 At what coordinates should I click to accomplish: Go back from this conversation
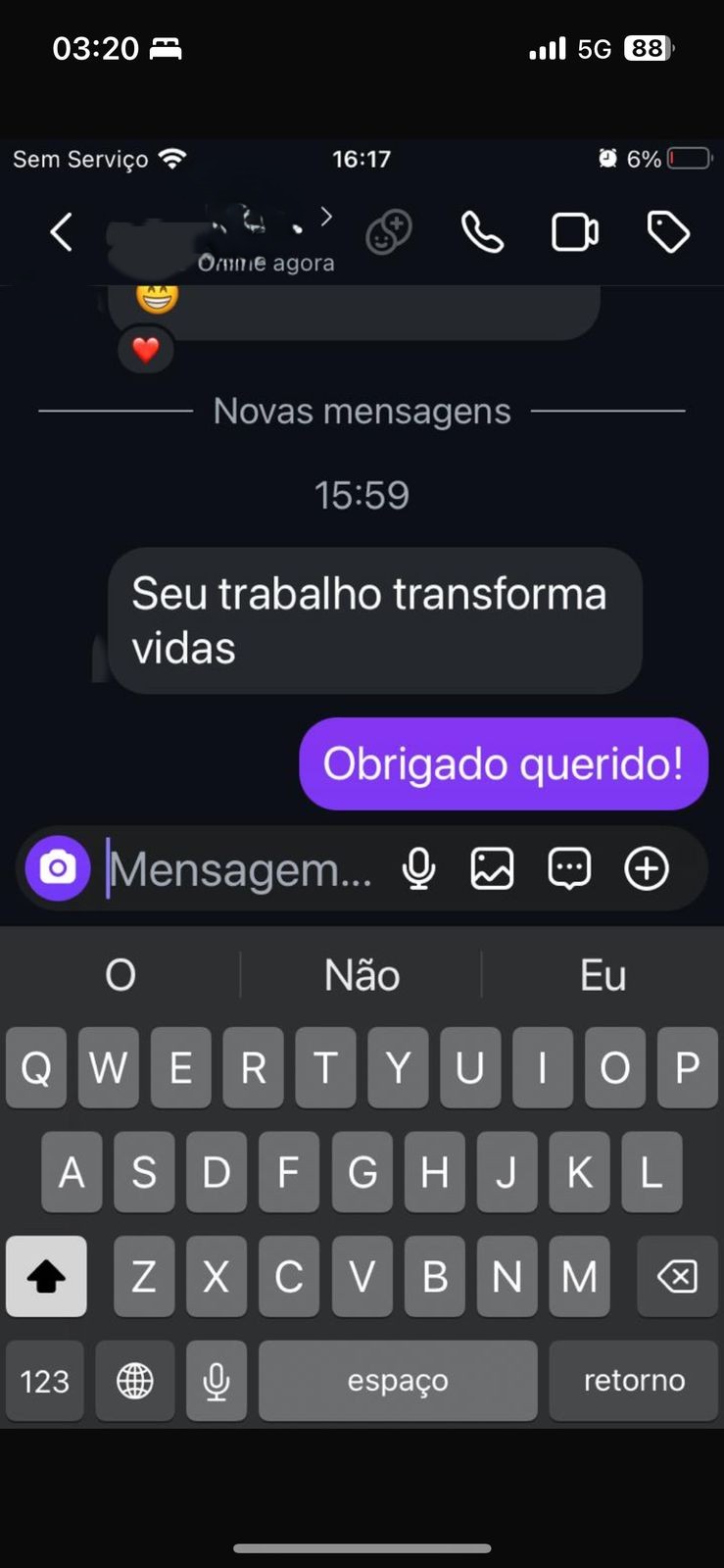[x=62, y=232]
